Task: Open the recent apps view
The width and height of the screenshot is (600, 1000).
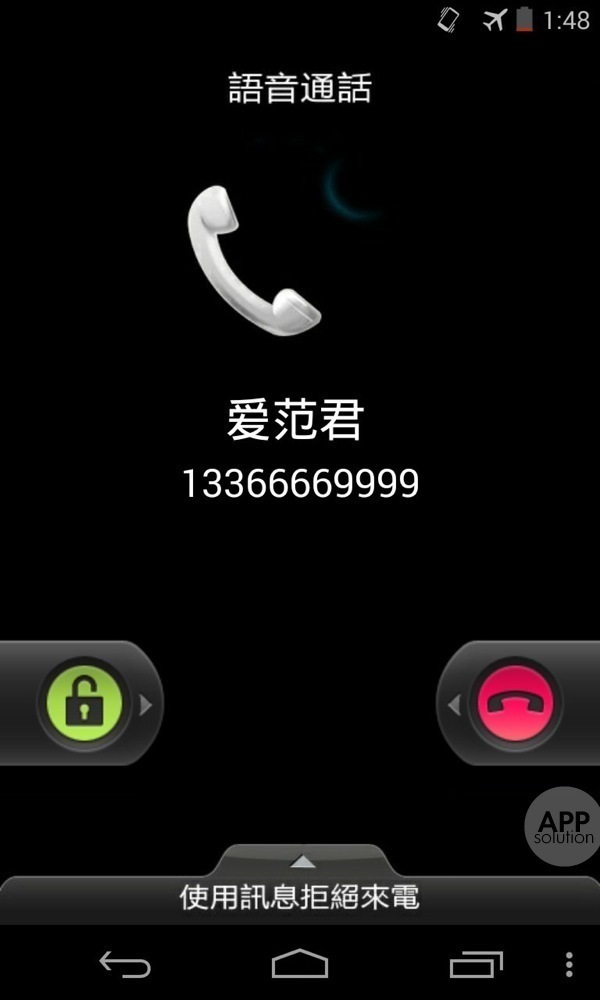Action: pyautogui.click(x=476, y=964)
